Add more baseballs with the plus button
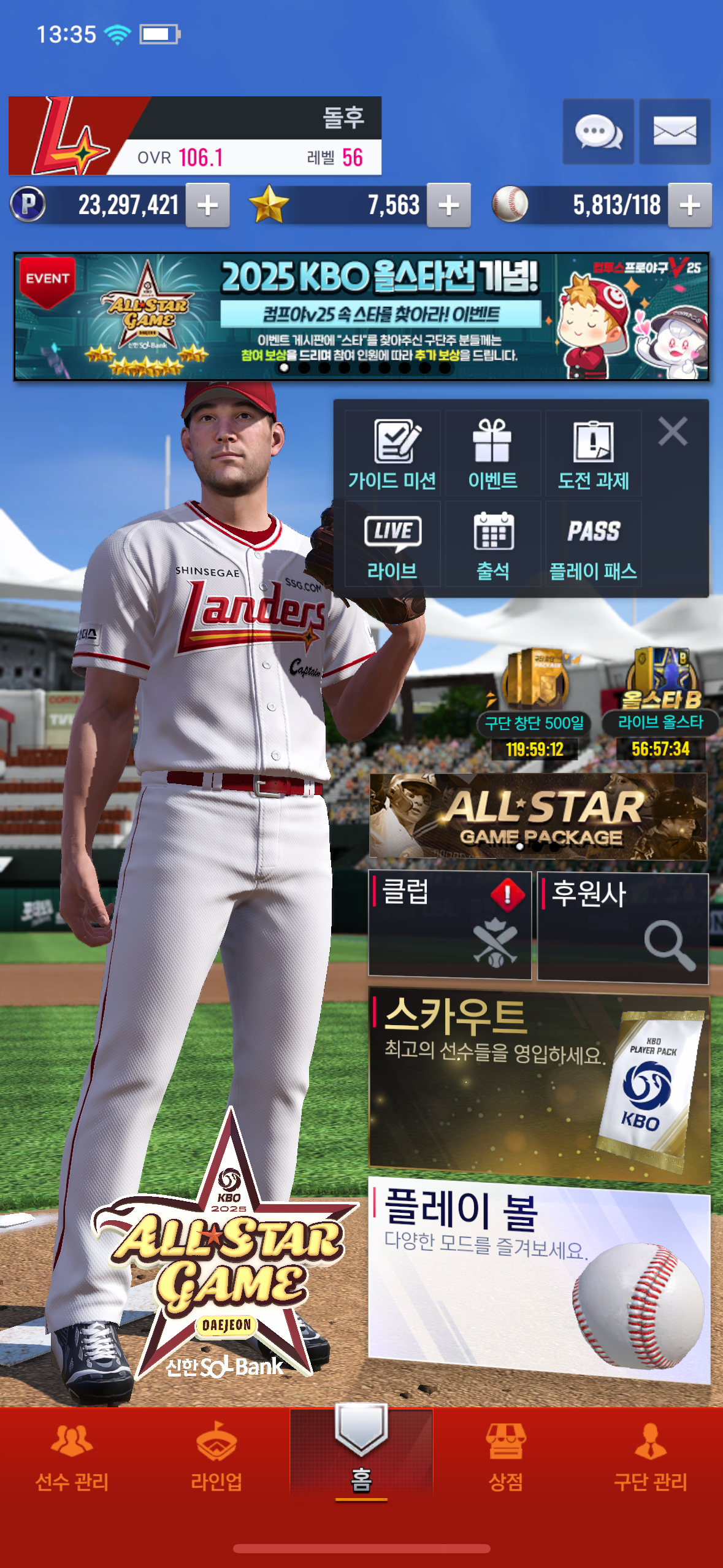Viewport: 723px width, 1568px height. pyautogui.click(x=690, y=206)
